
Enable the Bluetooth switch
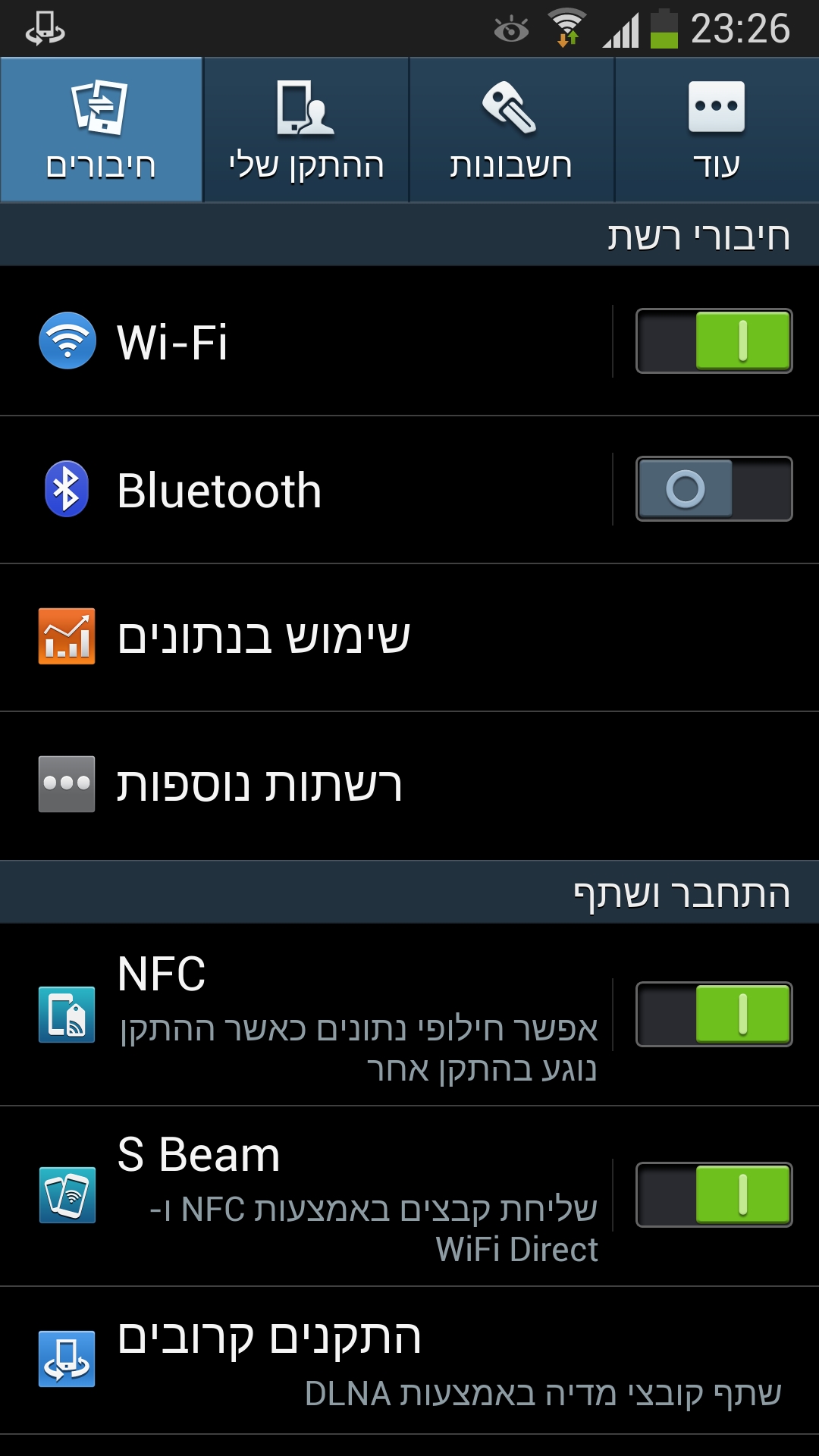(714, 488)
